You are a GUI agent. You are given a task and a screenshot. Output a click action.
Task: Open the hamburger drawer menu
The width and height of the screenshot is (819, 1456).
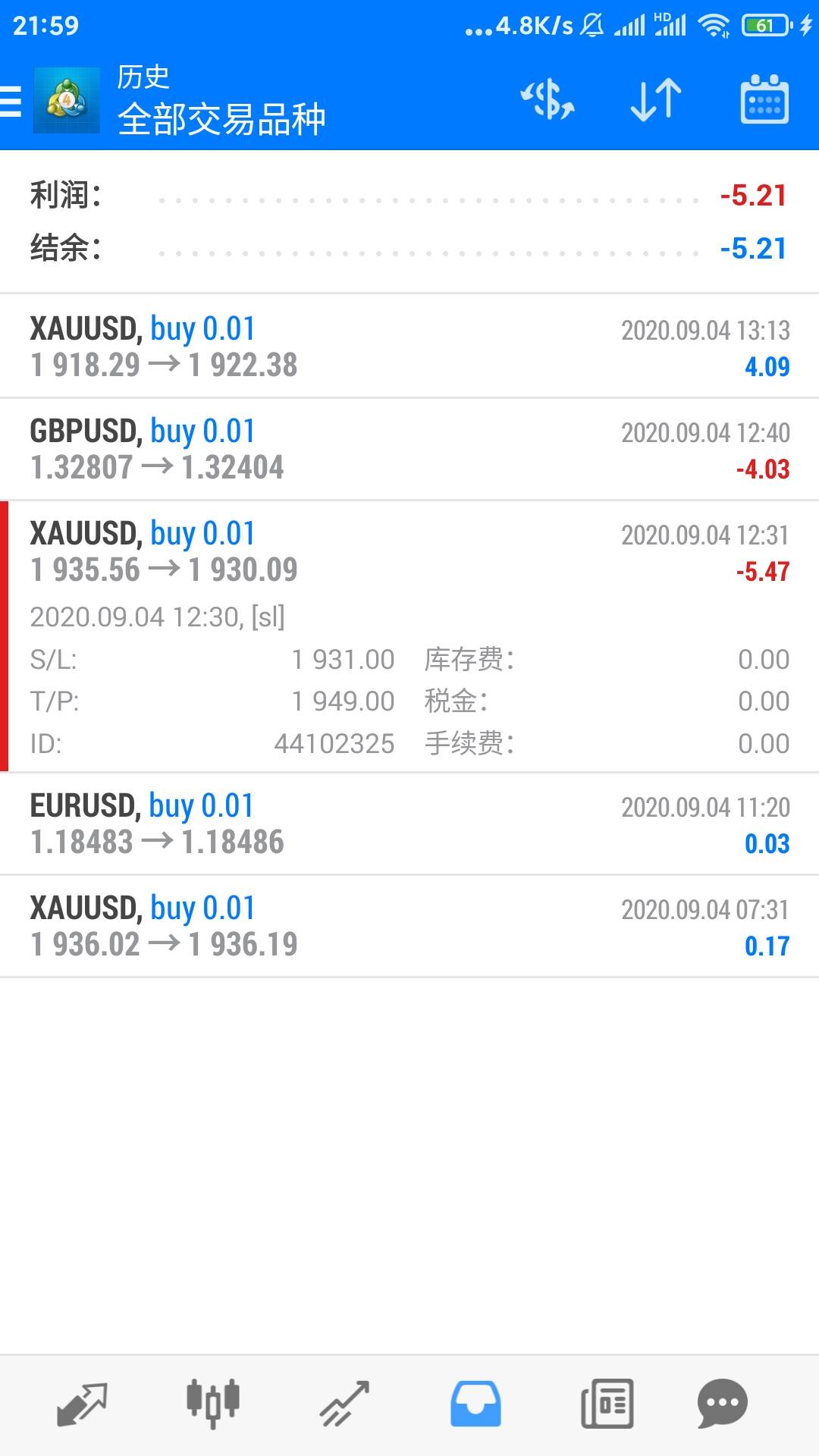click(11, 101)
